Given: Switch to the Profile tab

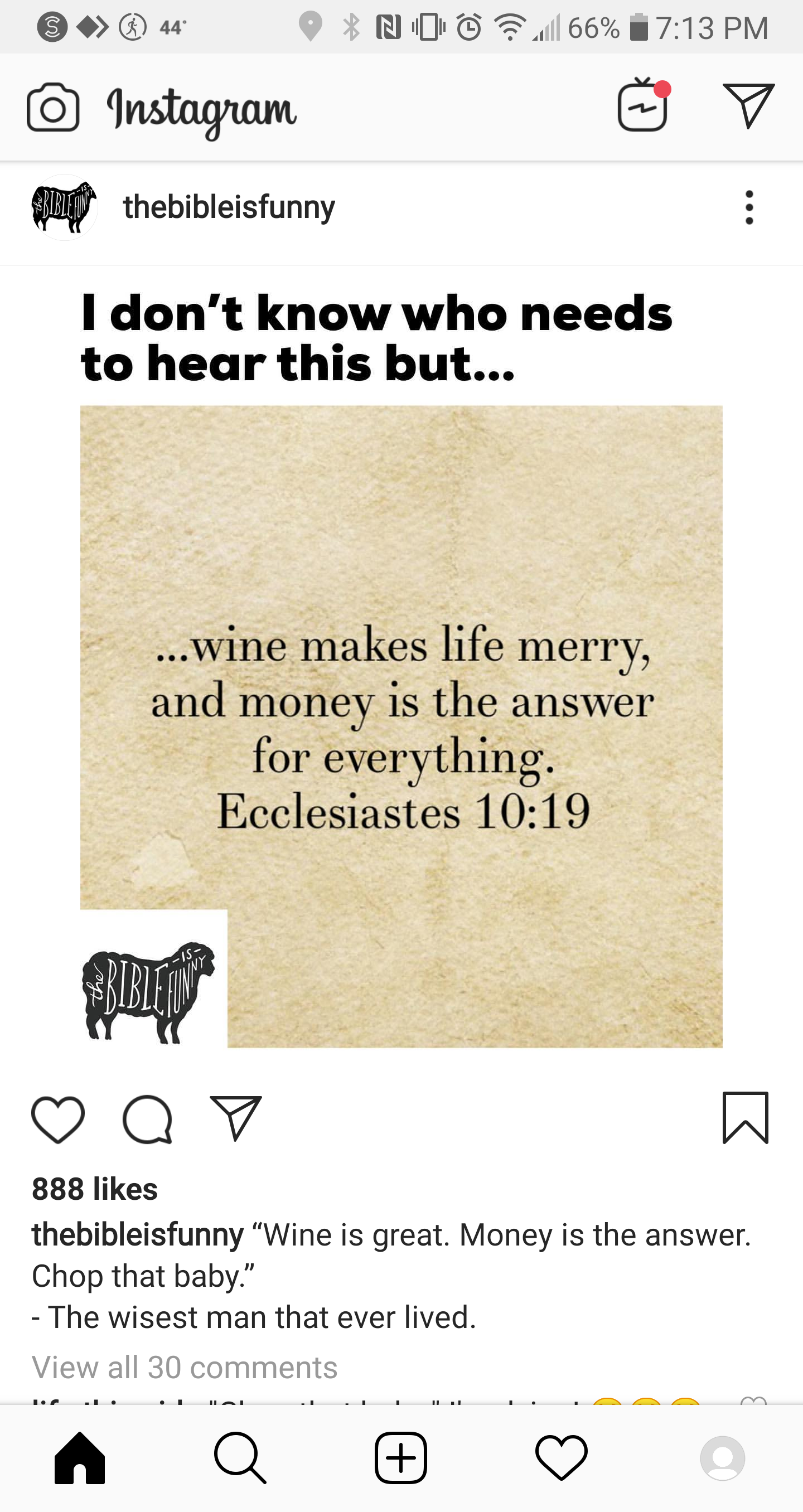Looking at the screenshot, I should (x=723, y=1458).
